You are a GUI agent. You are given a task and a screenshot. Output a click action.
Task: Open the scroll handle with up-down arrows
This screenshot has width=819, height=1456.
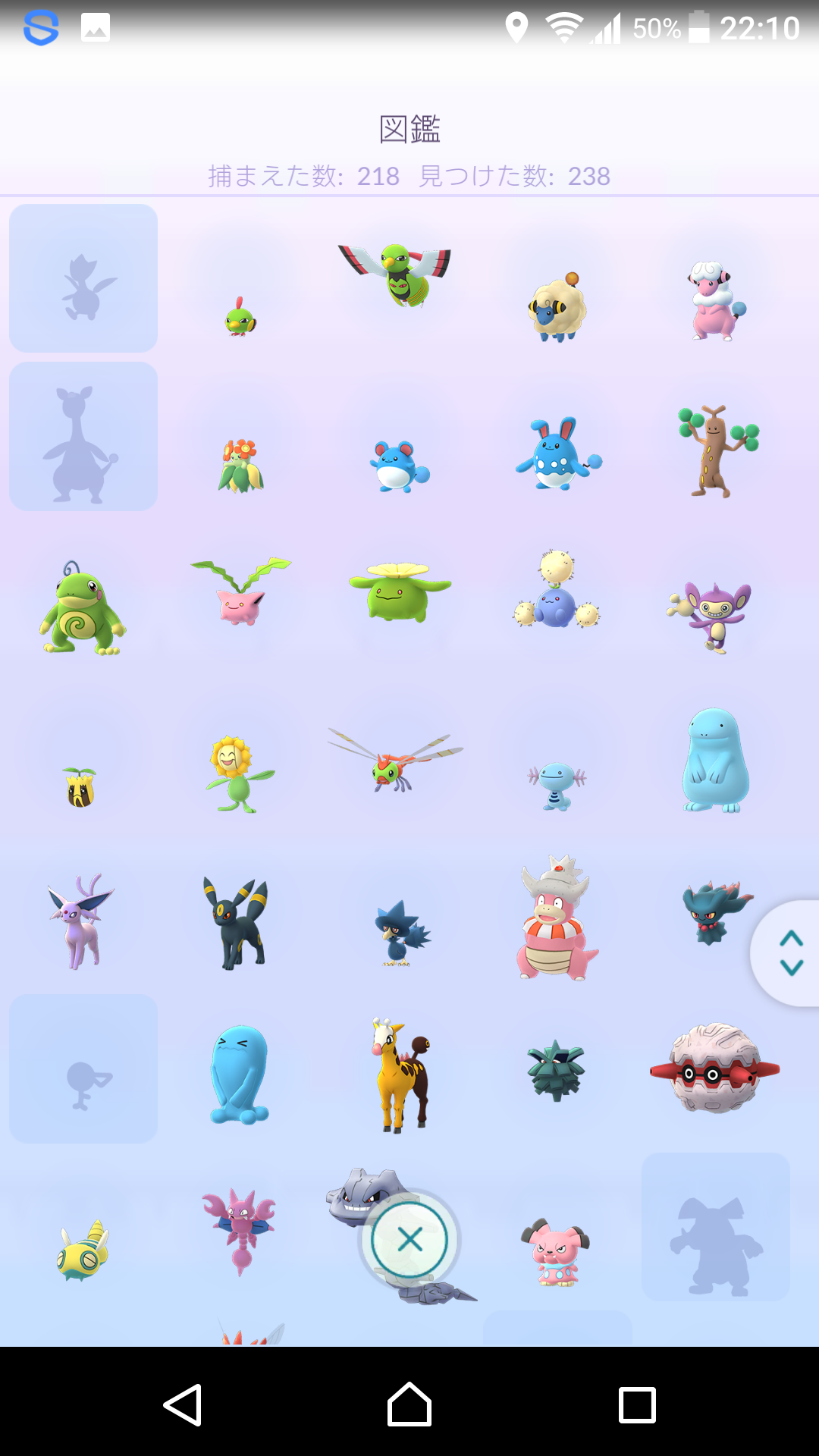click(790, 953)
